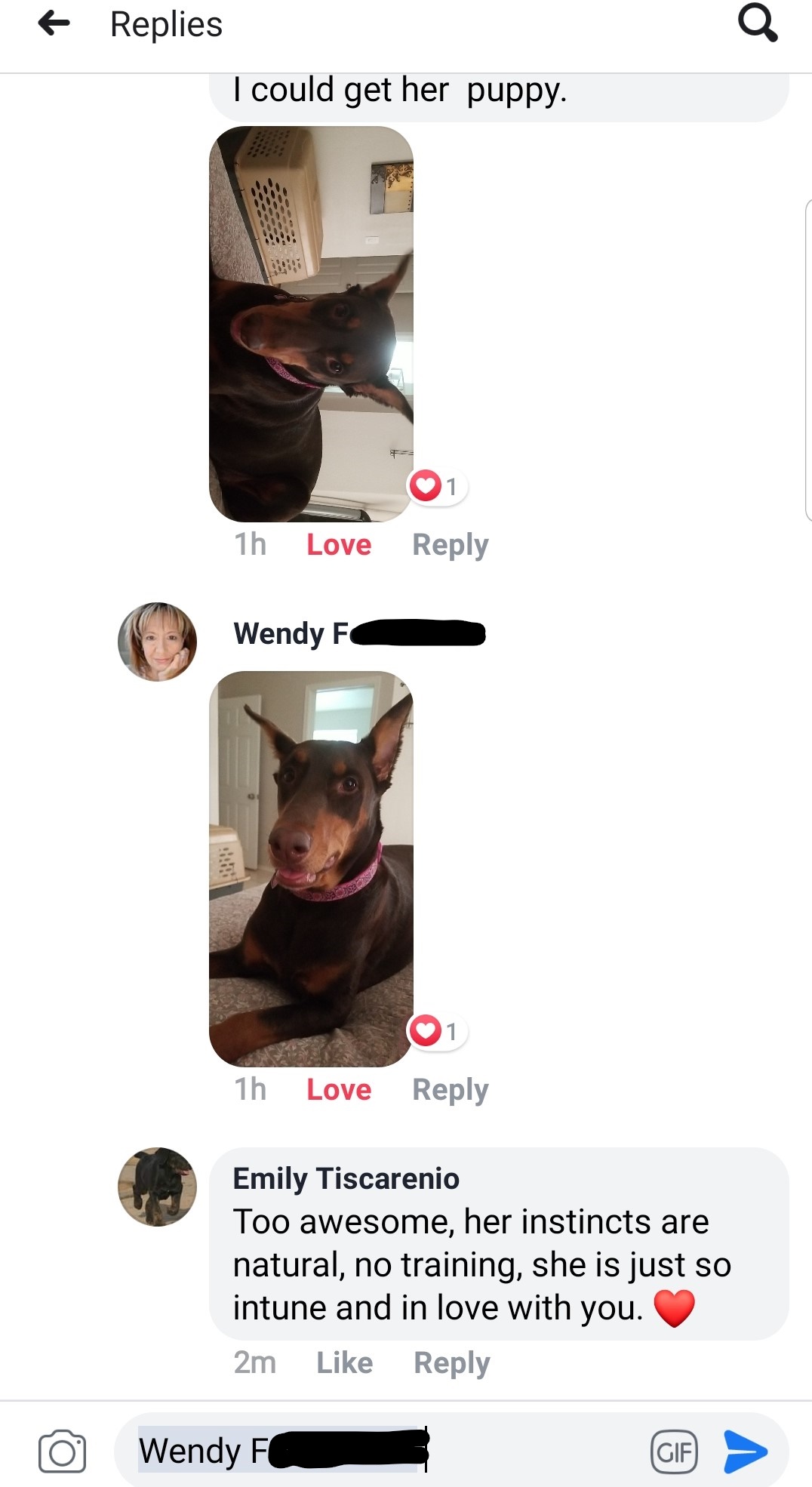Open Wendy's lying Doberman photo
812x1487 pixels.
tap(311, 868)
